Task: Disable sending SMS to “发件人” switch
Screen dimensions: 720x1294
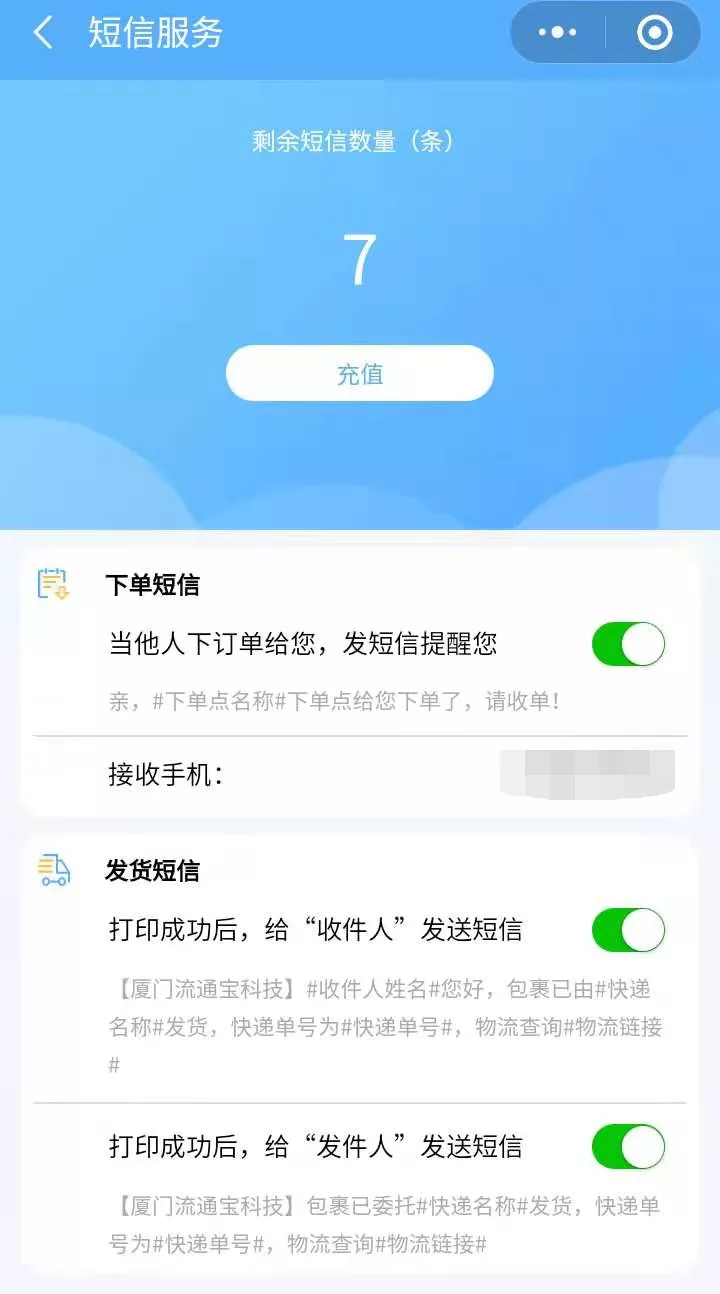Action: tap(628, 1146)
